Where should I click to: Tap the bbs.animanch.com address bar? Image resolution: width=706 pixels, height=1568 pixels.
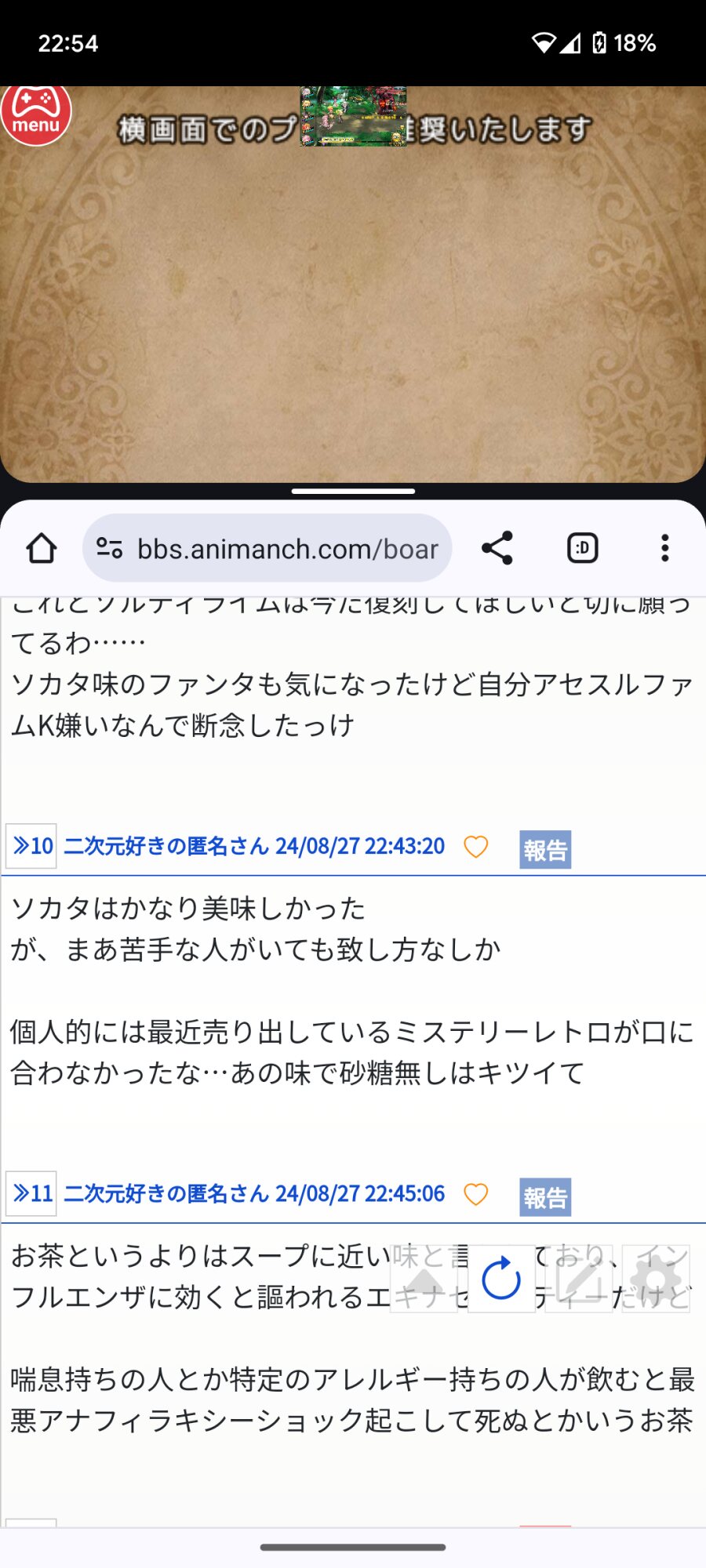click(x=267, y=548)
